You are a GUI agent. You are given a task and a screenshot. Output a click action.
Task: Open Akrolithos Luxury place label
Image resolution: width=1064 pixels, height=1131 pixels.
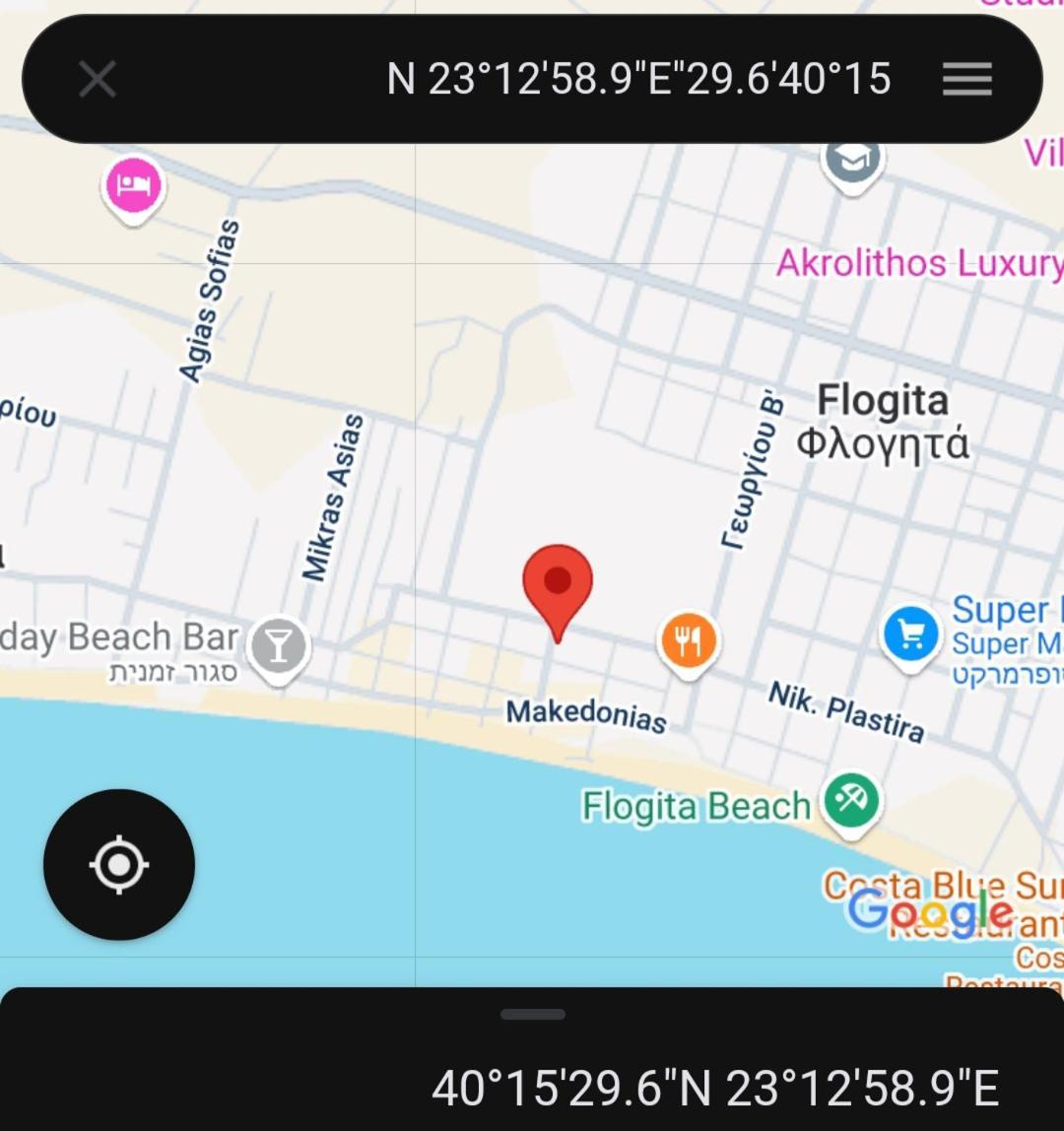click(918, 263)
